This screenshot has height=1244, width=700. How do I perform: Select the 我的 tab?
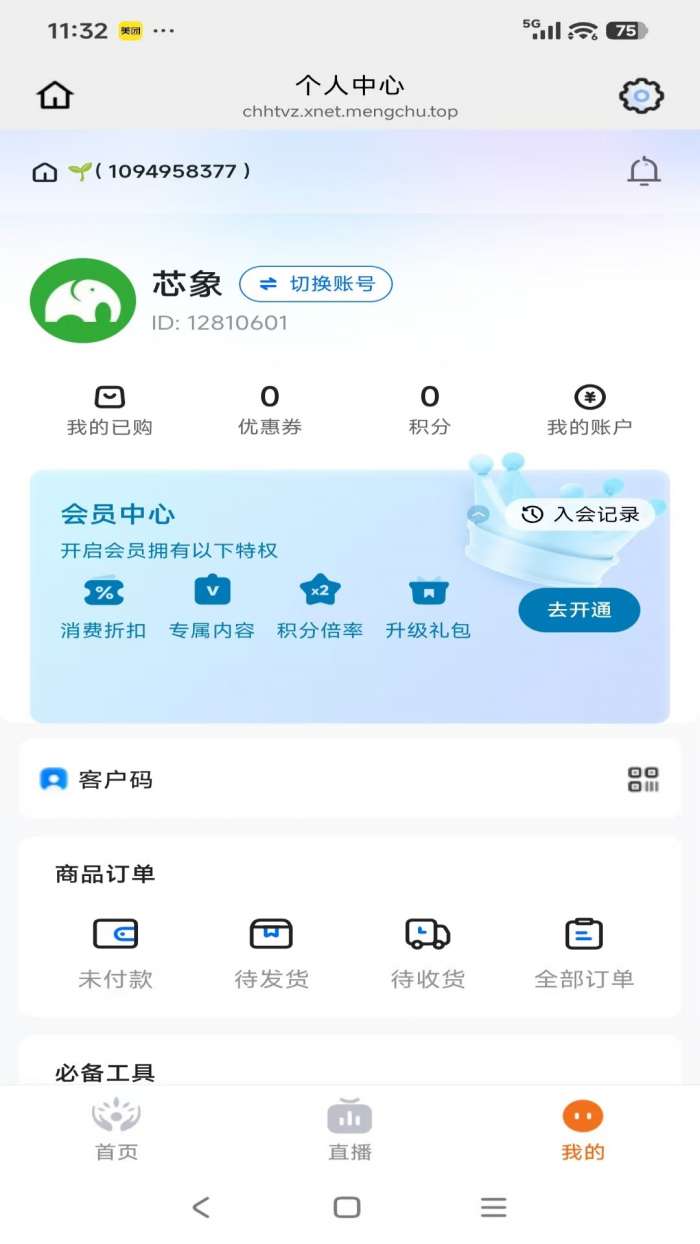(x=583, y=1130)
